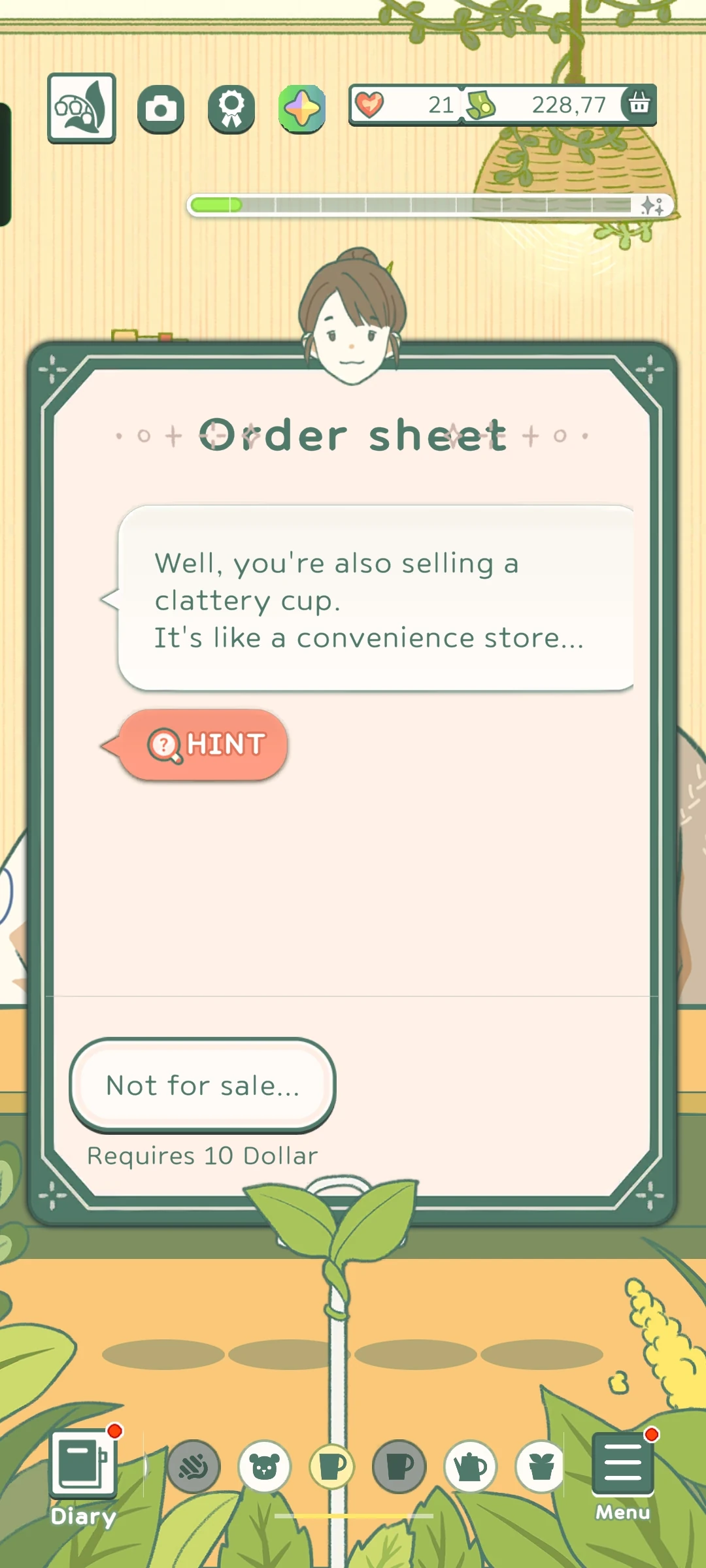The width and height of the screenshot is (706, 1568).
Task: Open the shop basket icon
Action: pyautogui.click(x=639, y=103)
